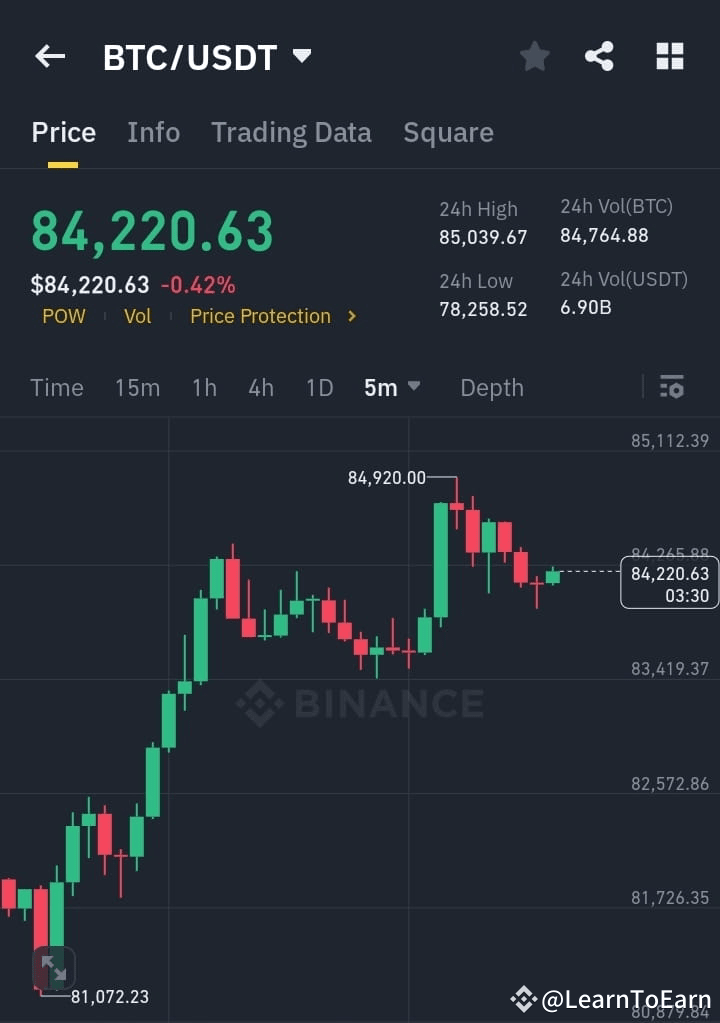Image resolution: width=720 pixels, height=1023 pixels.
Task: Select the 1D timeframe
Action: 319,387
